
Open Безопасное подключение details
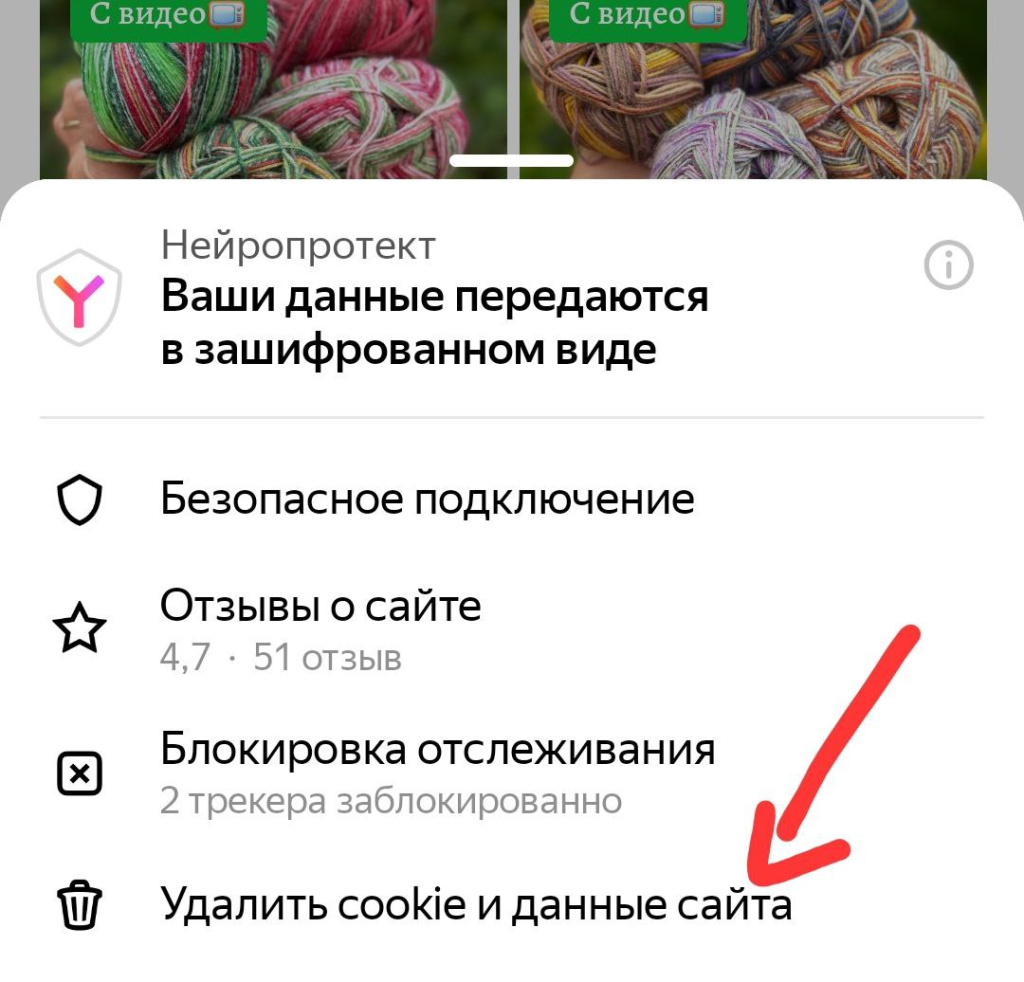(427, 499)
